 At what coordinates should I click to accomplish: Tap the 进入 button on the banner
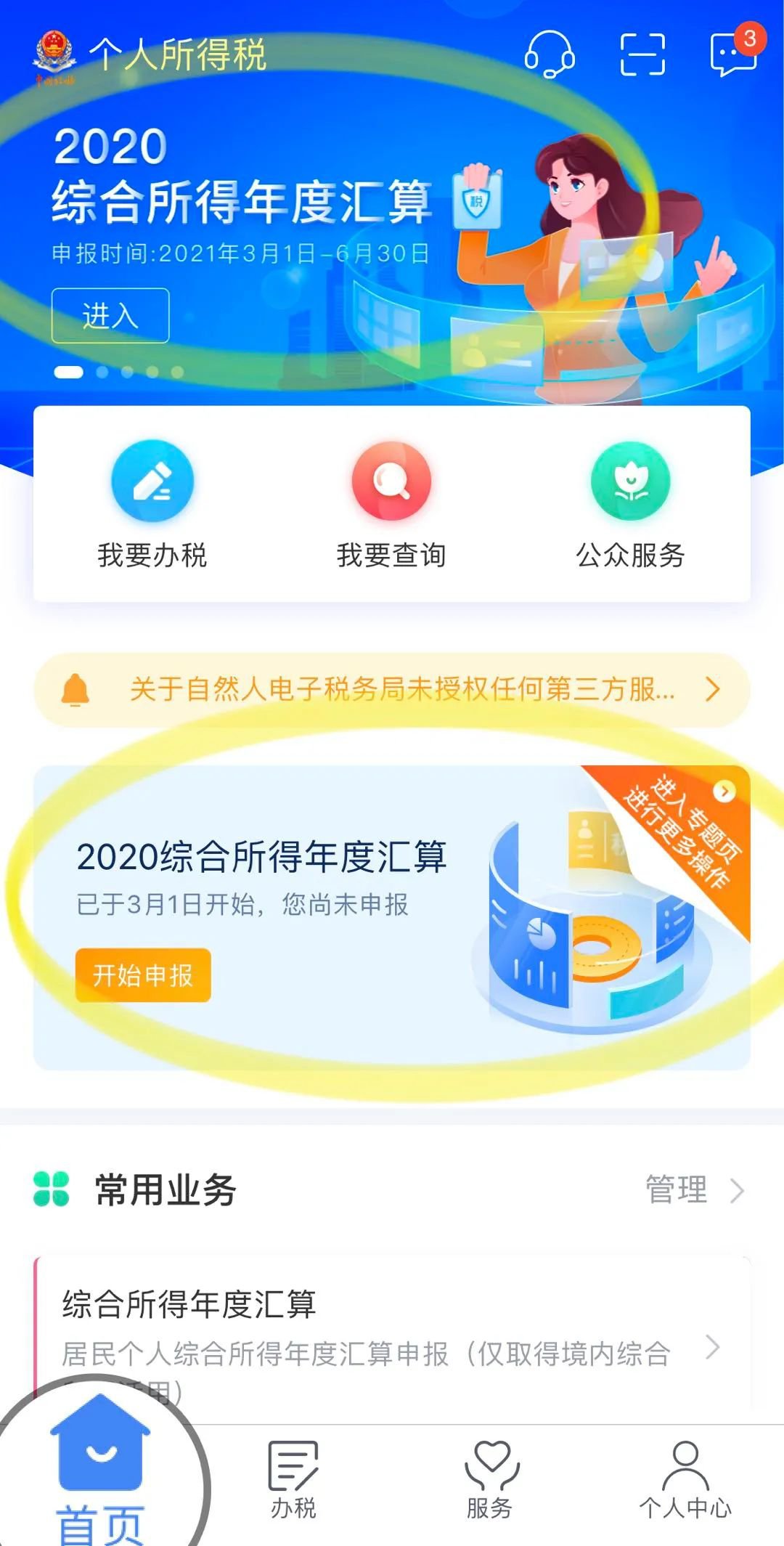pyautogui.click(x=110, y=316)
